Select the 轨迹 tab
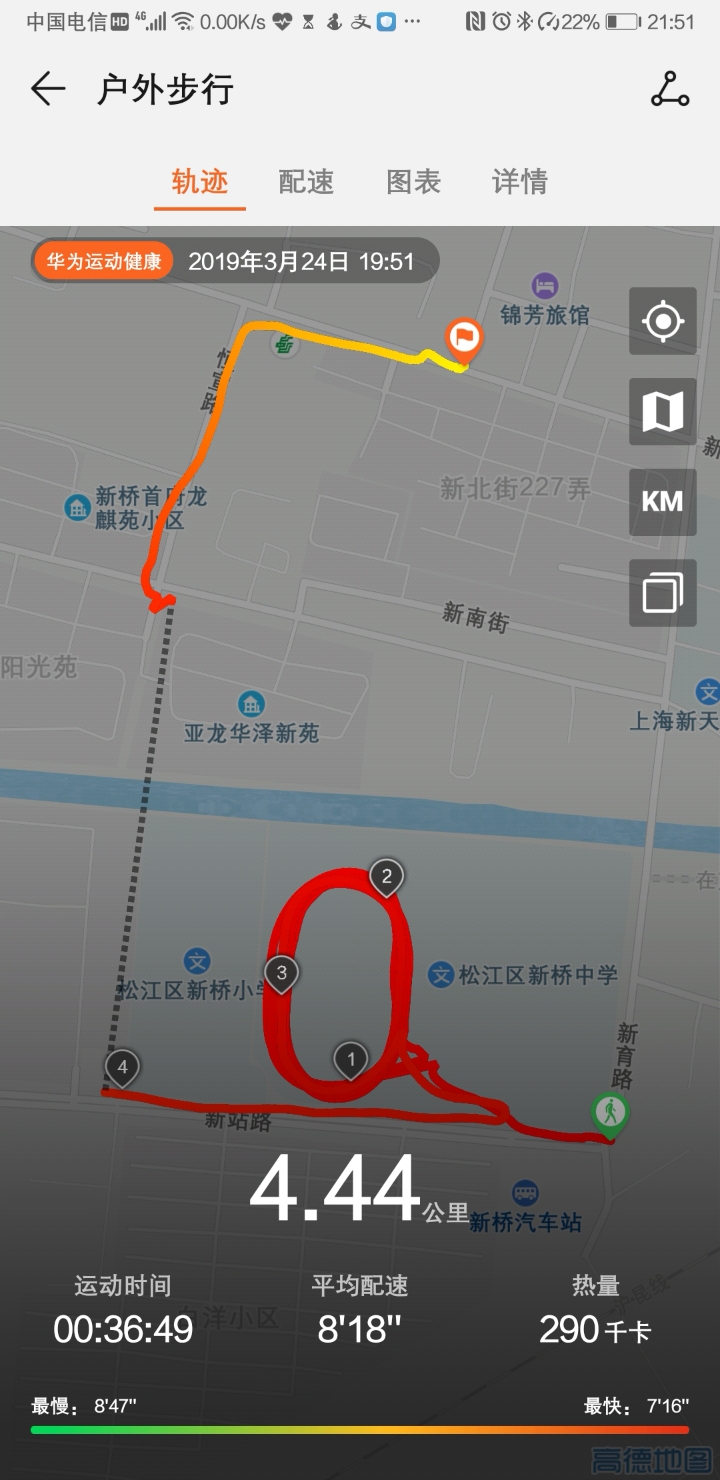The width and height of the screenshot is (720, 1480). click(200, 182)
